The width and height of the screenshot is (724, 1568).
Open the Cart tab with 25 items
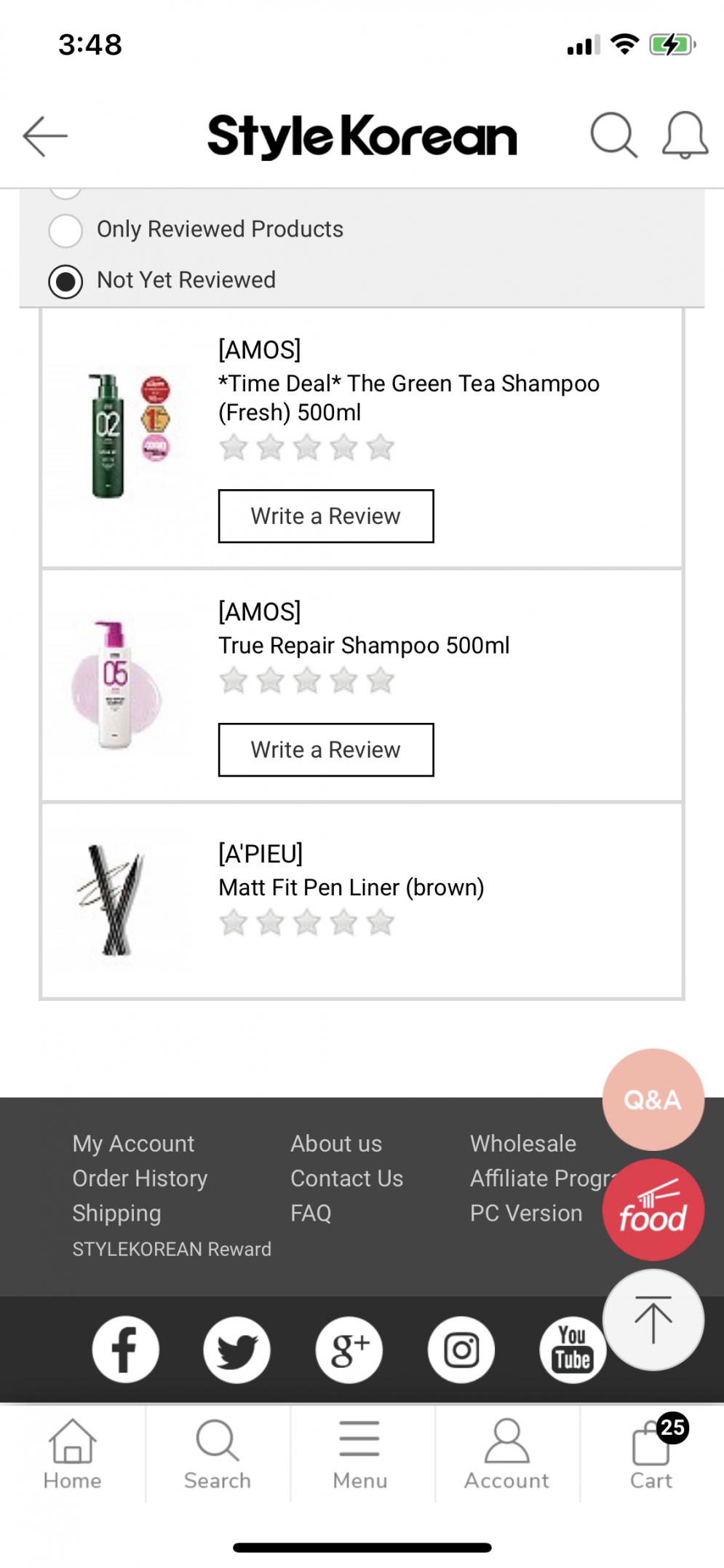(651, 1454)
